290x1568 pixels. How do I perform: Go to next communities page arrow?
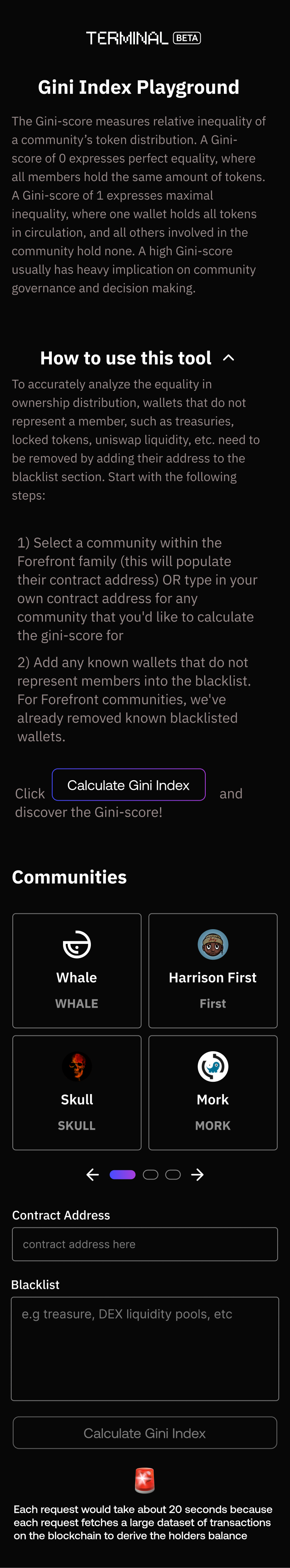point(197,1174)
